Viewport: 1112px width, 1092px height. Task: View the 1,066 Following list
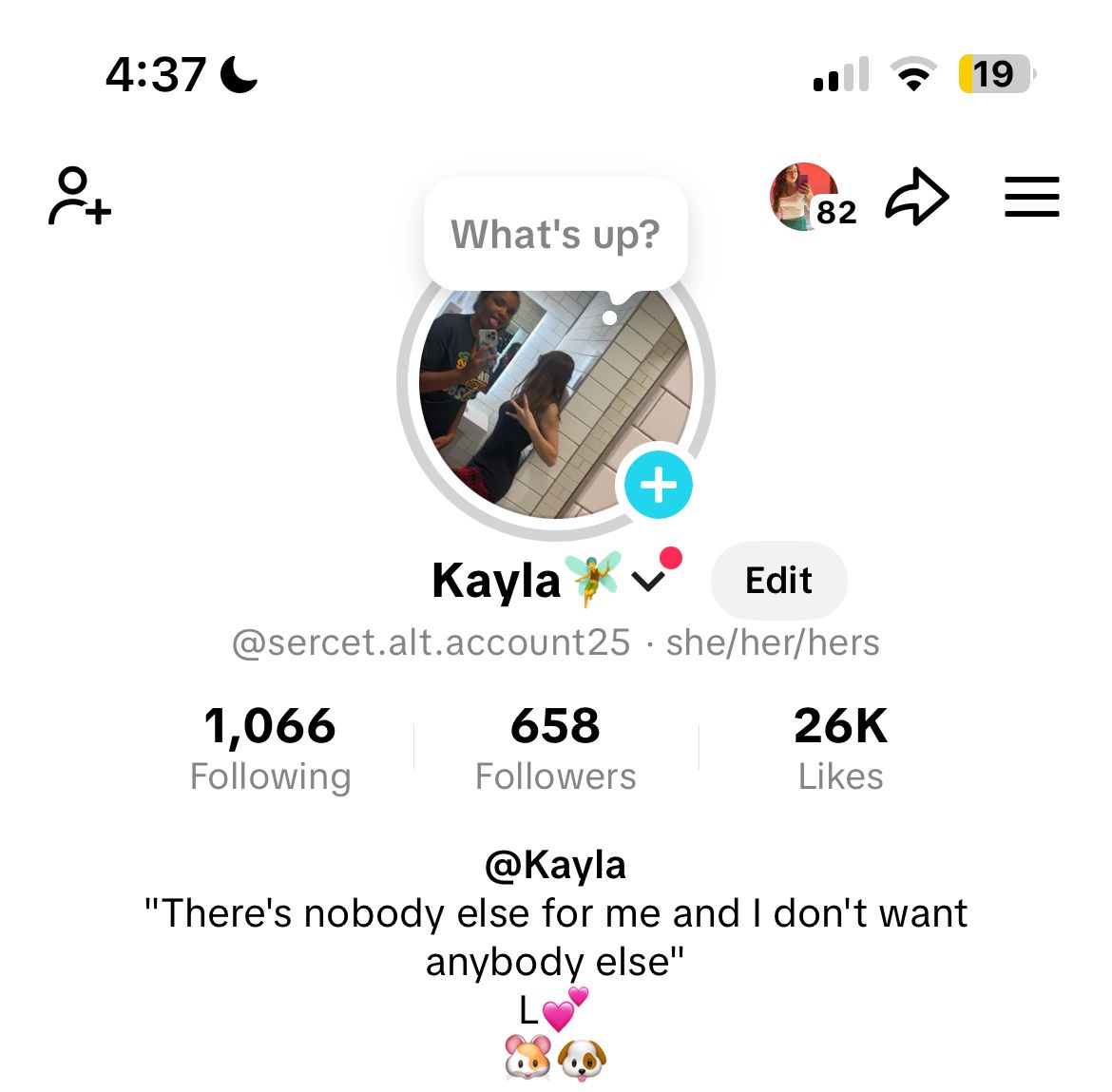point(270,748)
